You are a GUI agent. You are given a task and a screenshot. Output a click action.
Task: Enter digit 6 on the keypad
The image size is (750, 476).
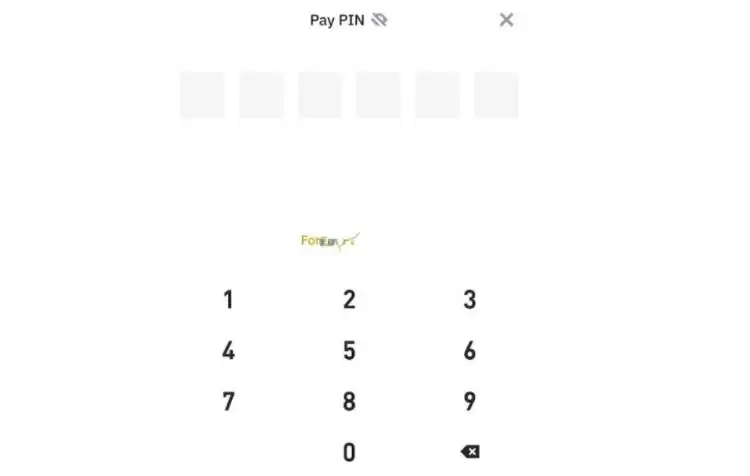coord(469,351)
